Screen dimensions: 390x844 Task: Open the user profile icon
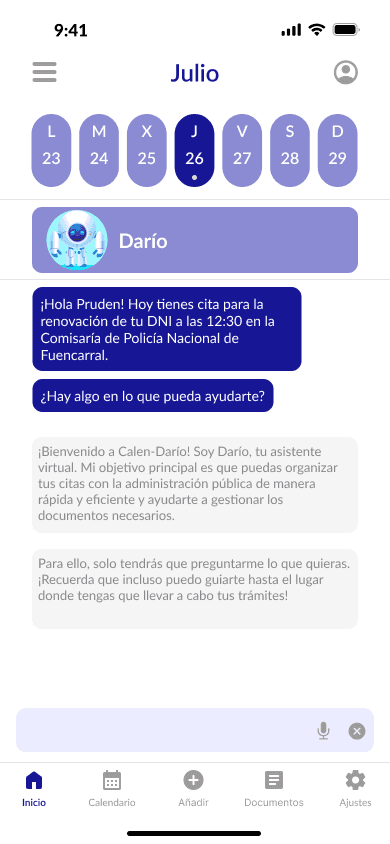[x=346, y=72]
